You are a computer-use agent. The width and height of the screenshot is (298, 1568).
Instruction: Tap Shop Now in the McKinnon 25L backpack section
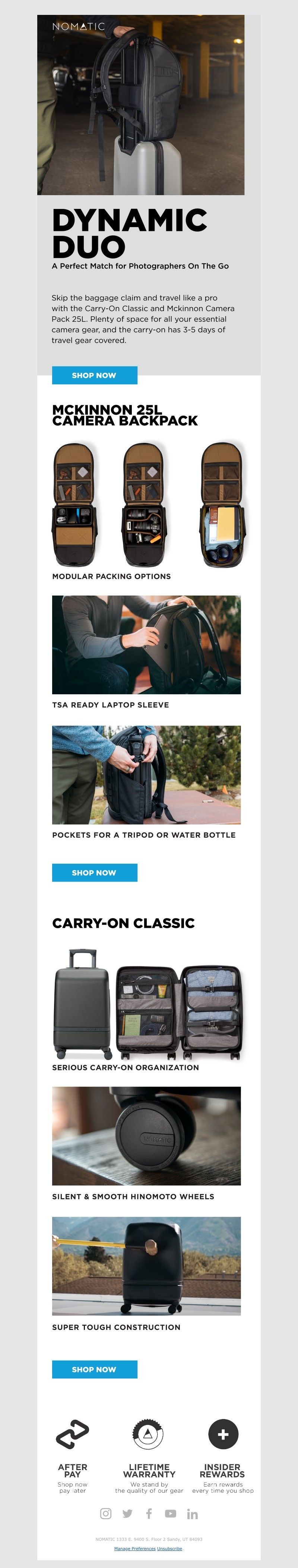click(94, 872)
